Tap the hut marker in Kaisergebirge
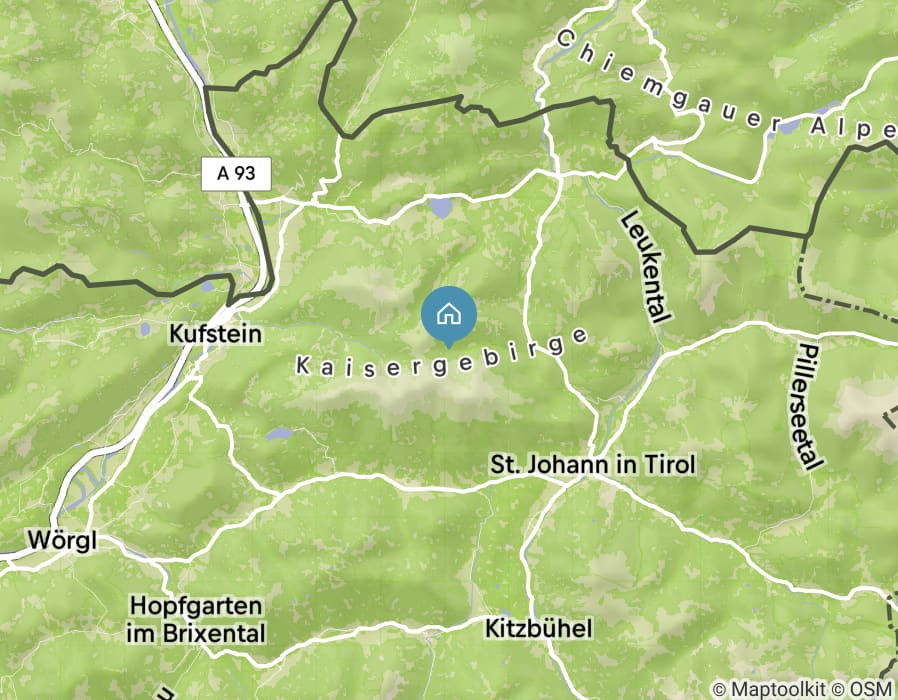898x700 pixels. pos(449,314)
